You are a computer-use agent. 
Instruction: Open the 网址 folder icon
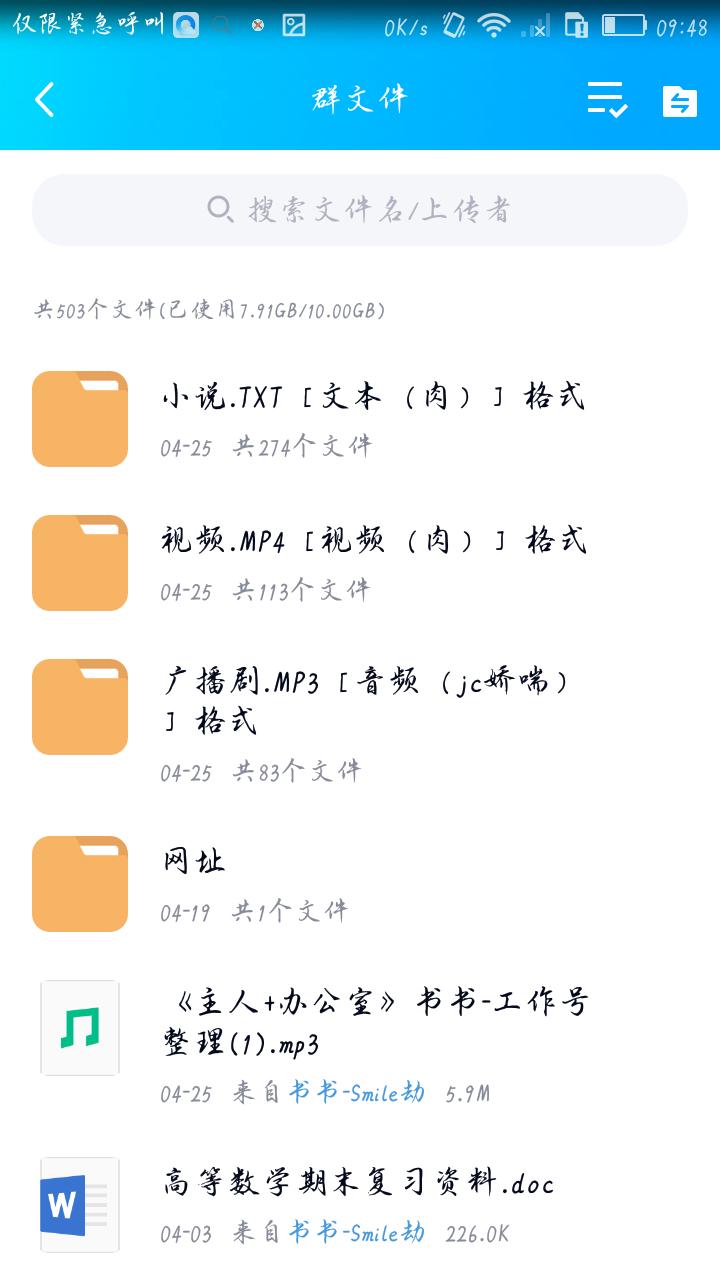(x=79, y=883)
